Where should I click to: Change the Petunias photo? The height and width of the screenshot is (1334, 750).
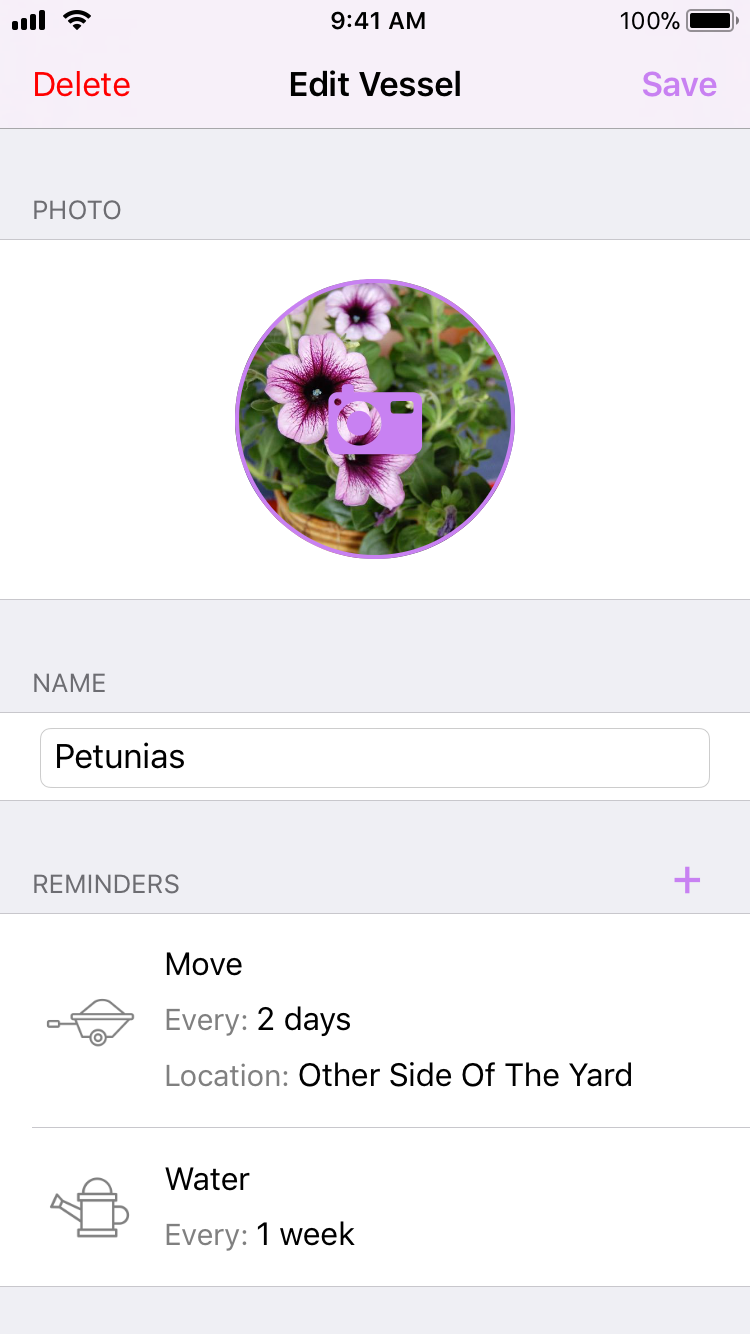click(x=375, y=419)
